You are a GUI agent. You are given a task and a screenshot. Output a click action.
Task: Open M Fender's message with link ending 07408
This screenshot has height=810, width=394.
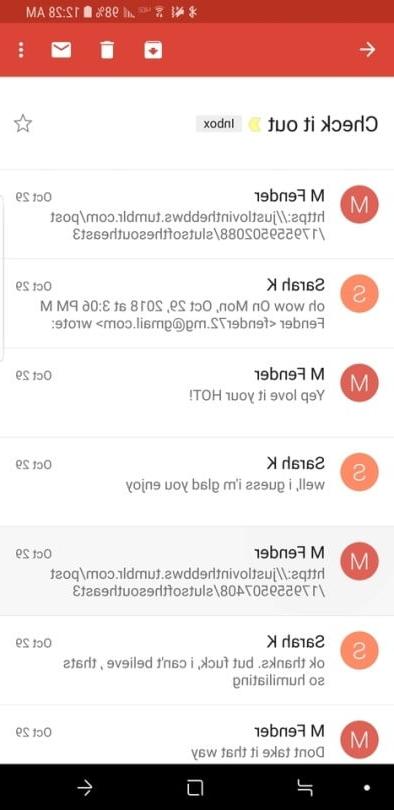point(197,571)
